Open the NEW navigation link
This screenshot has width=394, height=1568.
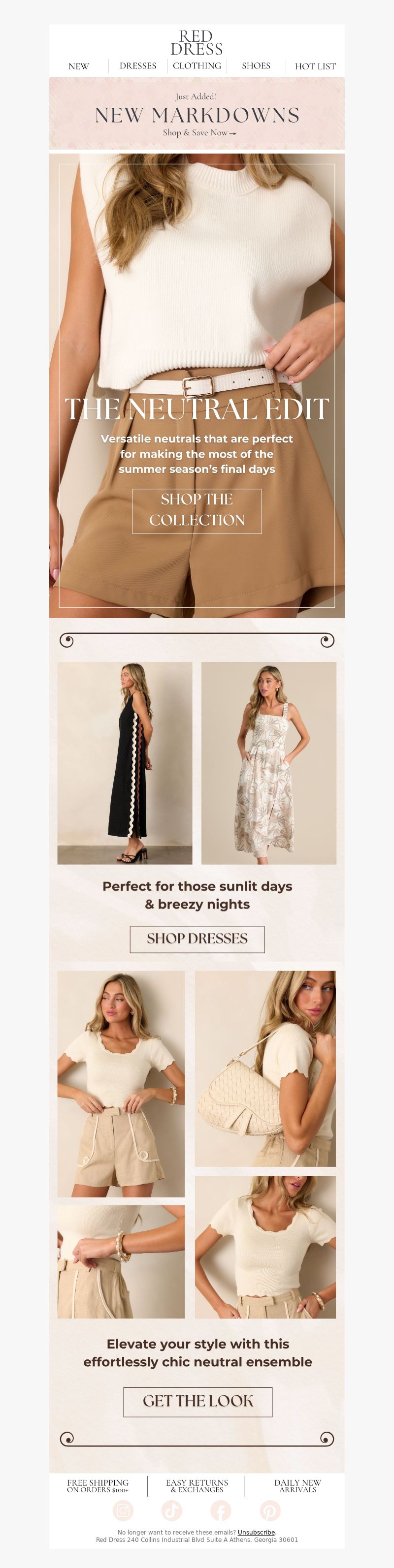pyautogui.click(x=79, y=66)
